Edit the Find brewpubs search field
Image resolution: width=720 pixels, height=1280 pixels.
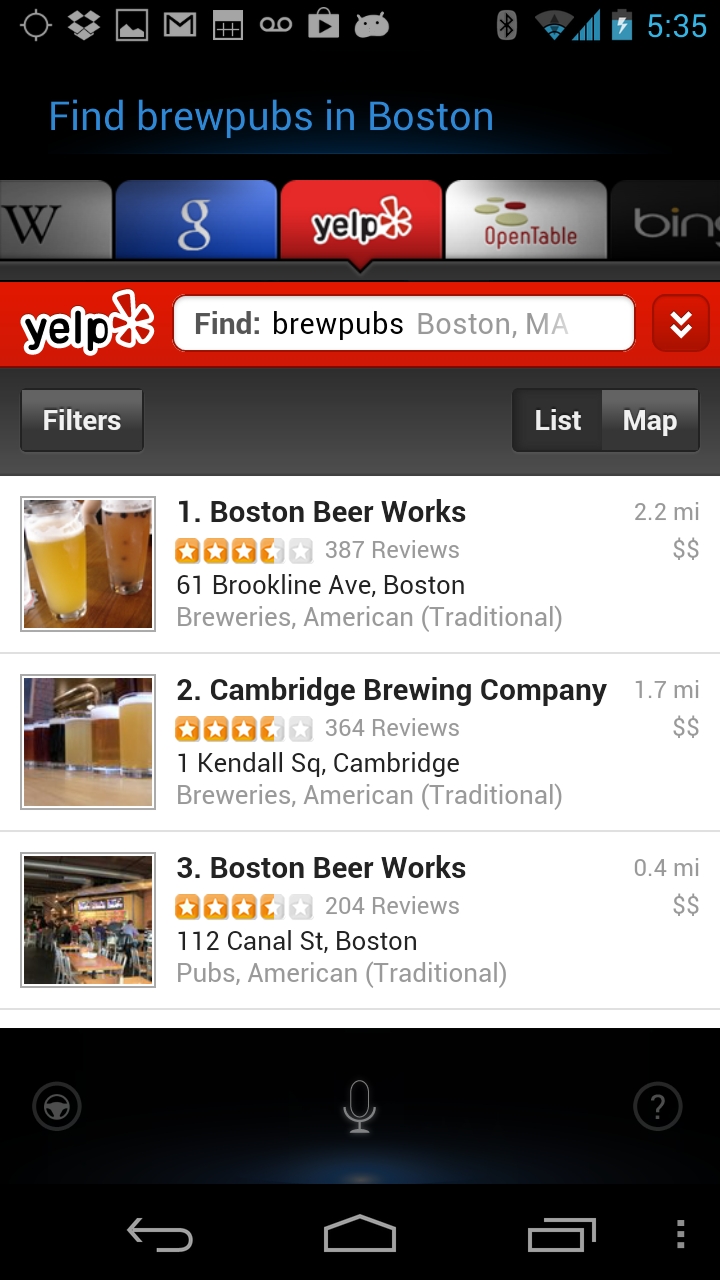click(403, 324)
